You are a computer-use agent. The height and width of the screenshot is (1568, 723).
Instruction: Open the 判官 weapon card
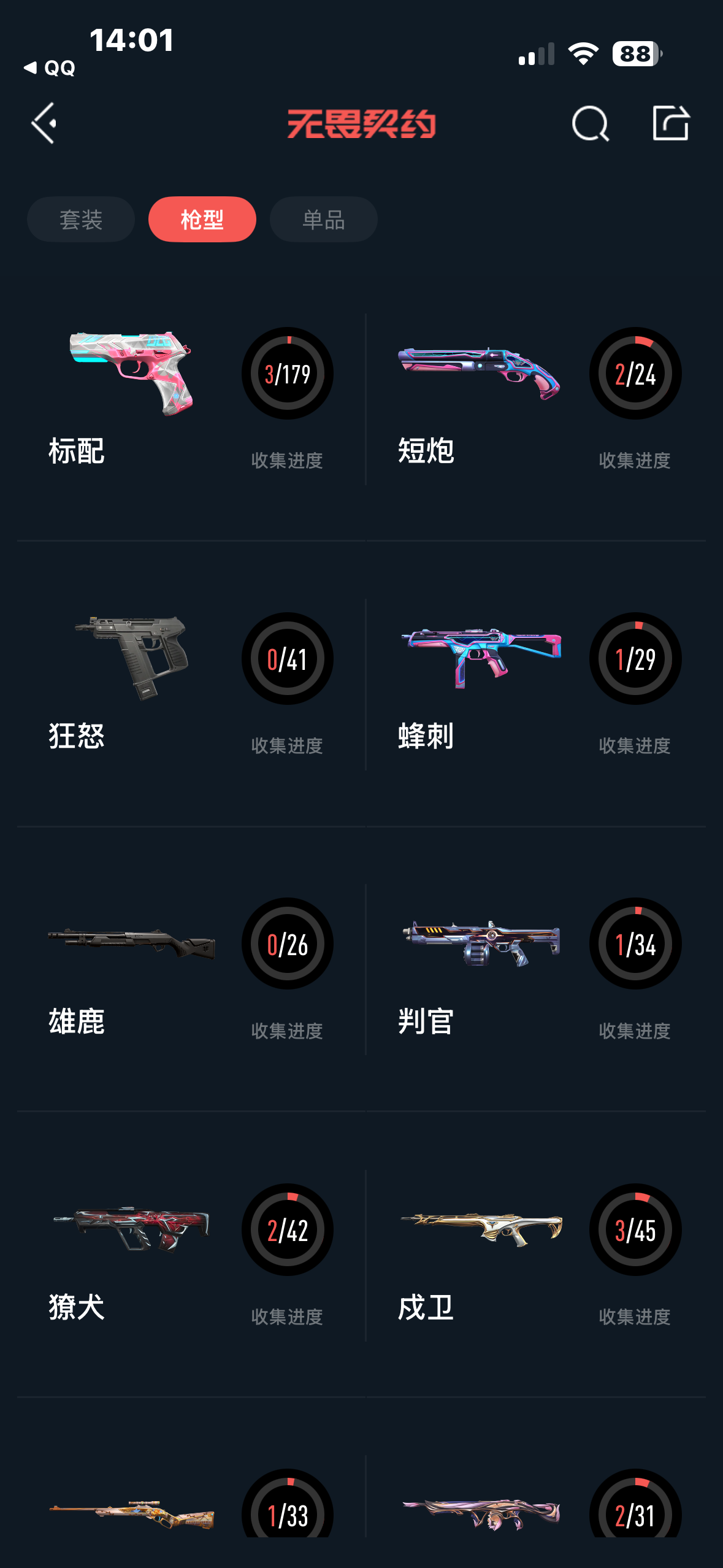point(537,969)
